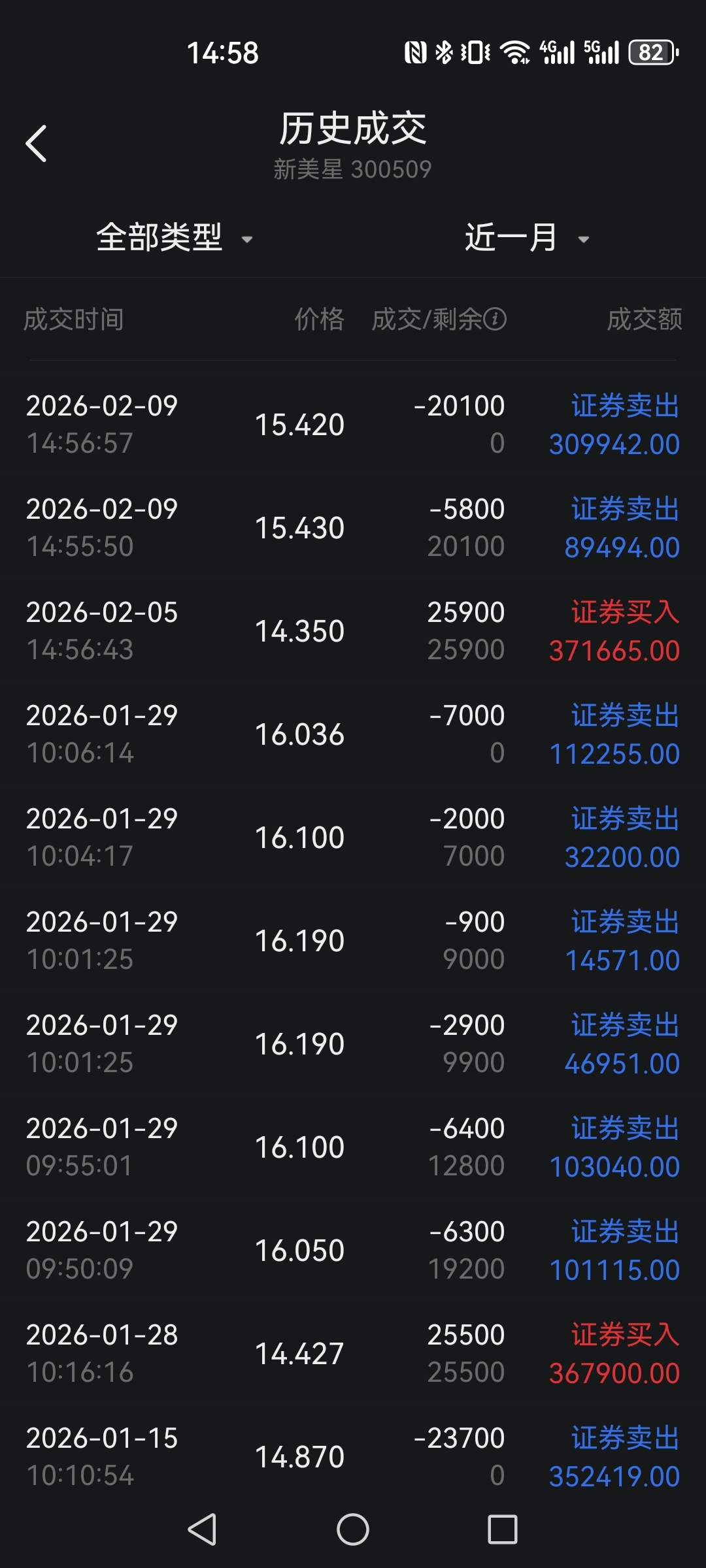This screenshot has height=1568, width=706.
Task: Open the 14:55:50 sell record of 89494.00
Action: pyautogui.click(x=353, y=527)
